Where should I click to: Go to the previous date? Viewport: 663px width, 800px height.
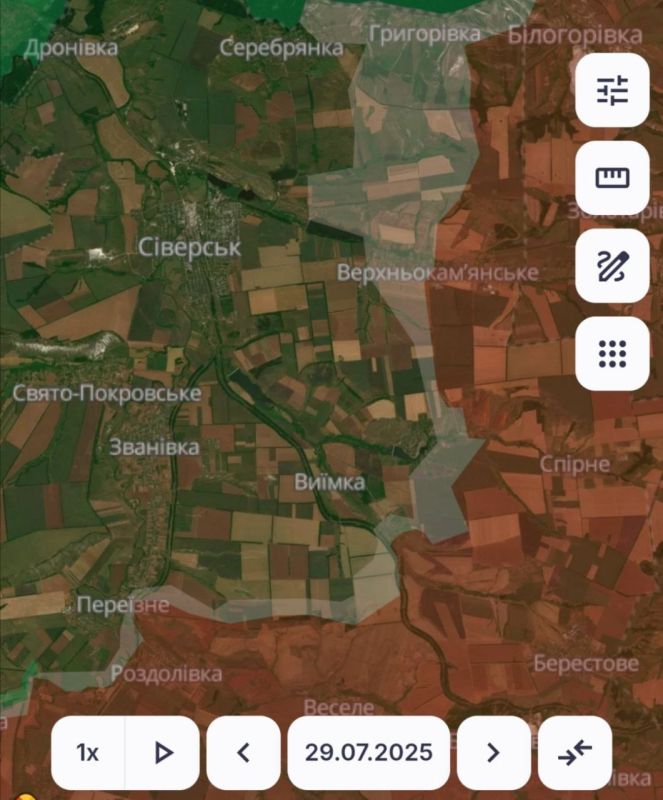243,753
